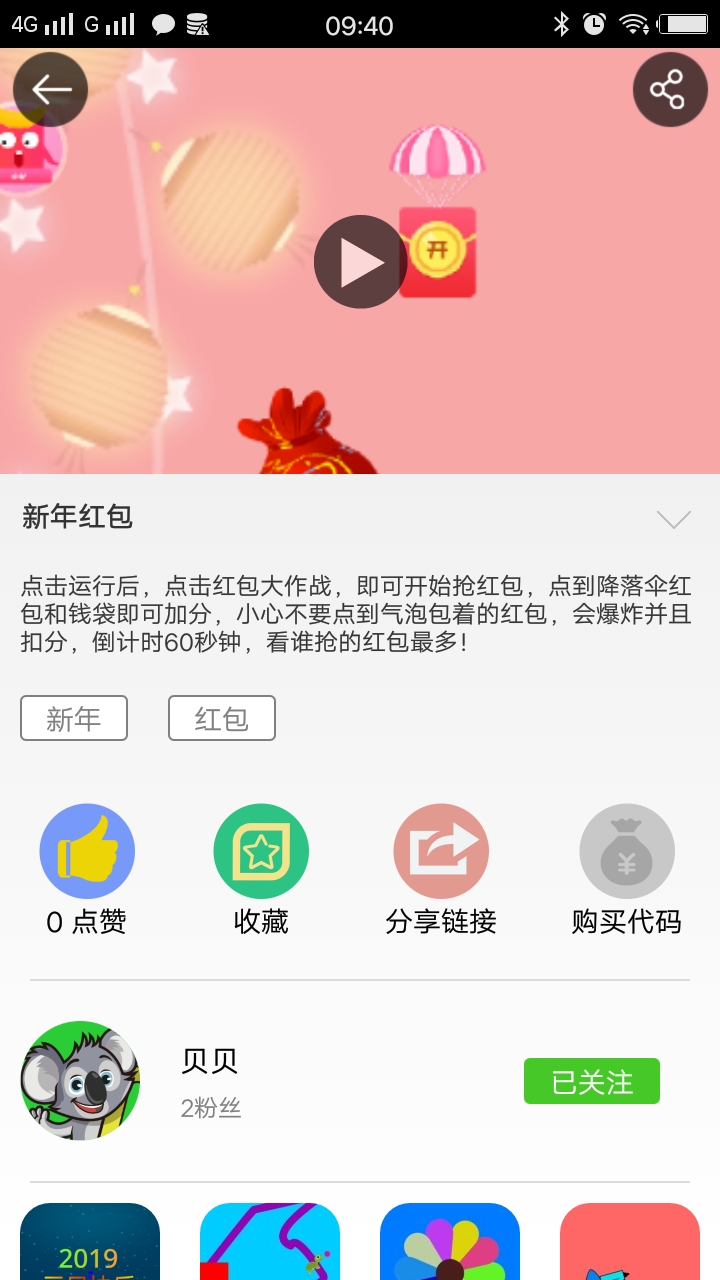Tap the 已关注 button
The width and height of the screenshot is (720, 1280).
tap(592, 1081)
